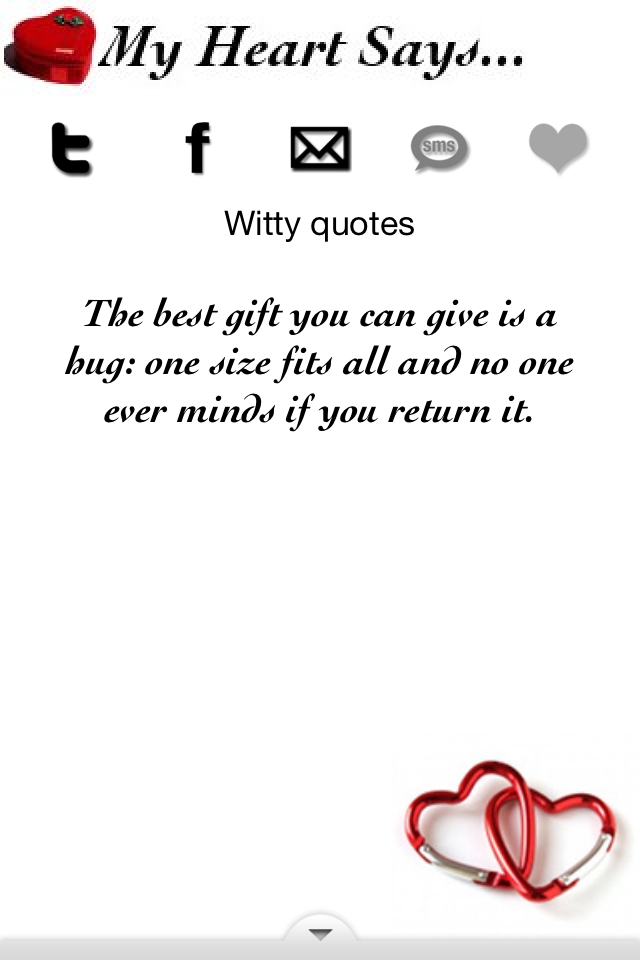Send the quote by email

(320, 149)
